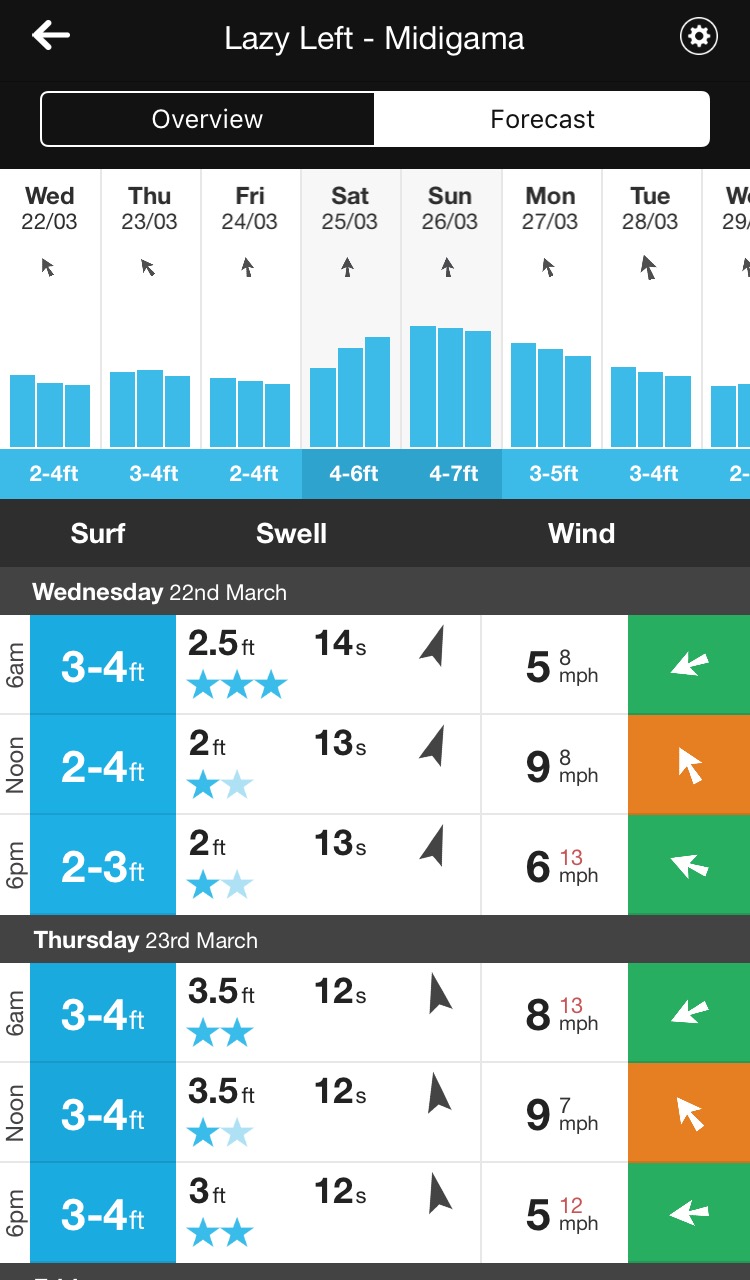Image resolution: width=750 pixels, height=1280 pixels.
Task: Click the swell direction arrow for Thursday 6am
Action: [x=440, y=1000]
